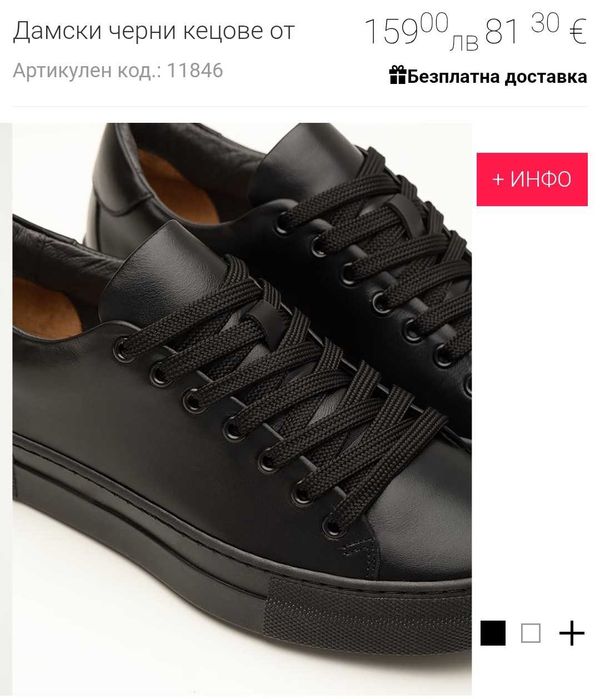Tap the plus icon beside color swatches
The height and width of the screenshot is (699, 600).
[571, 633]
